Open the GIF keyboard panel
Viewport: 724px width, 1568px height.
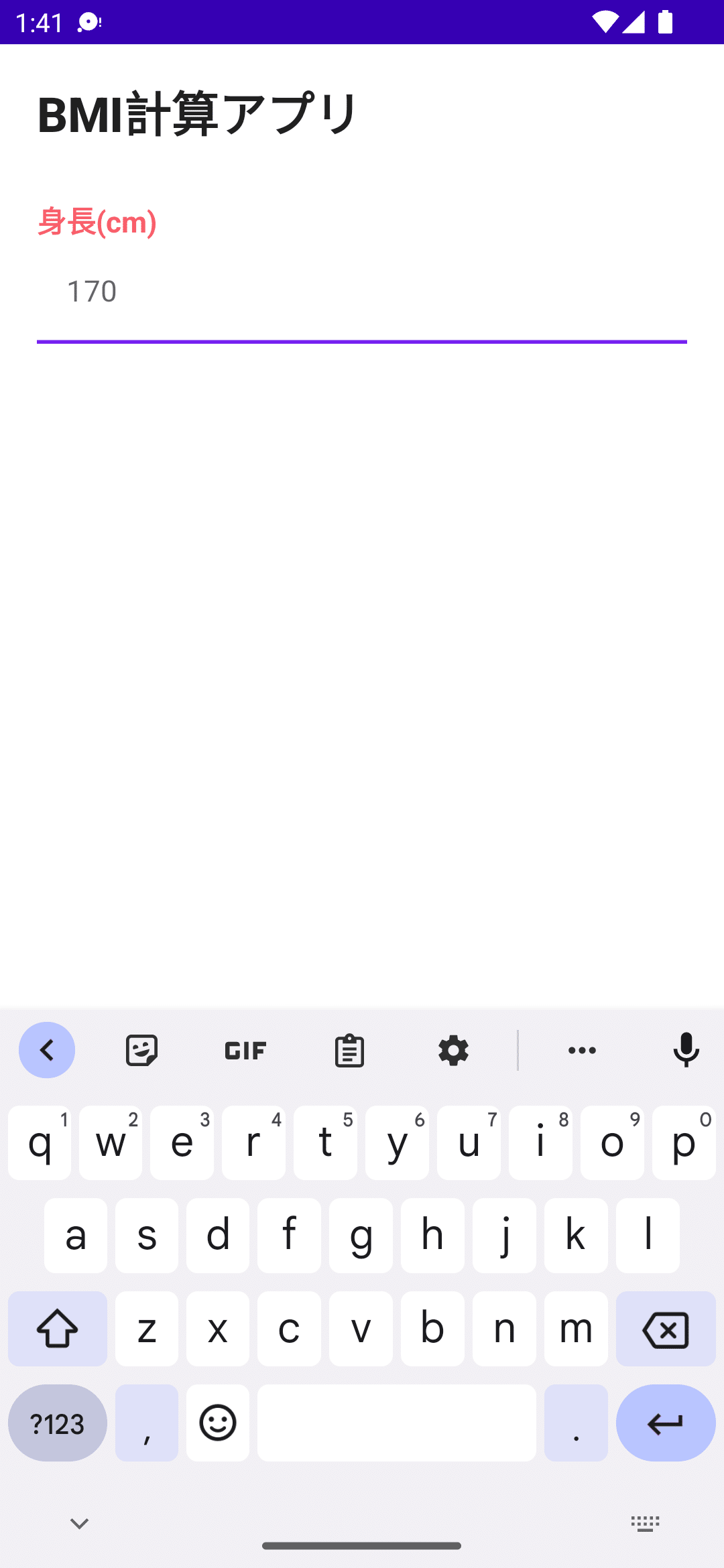tap(245, 1050)
